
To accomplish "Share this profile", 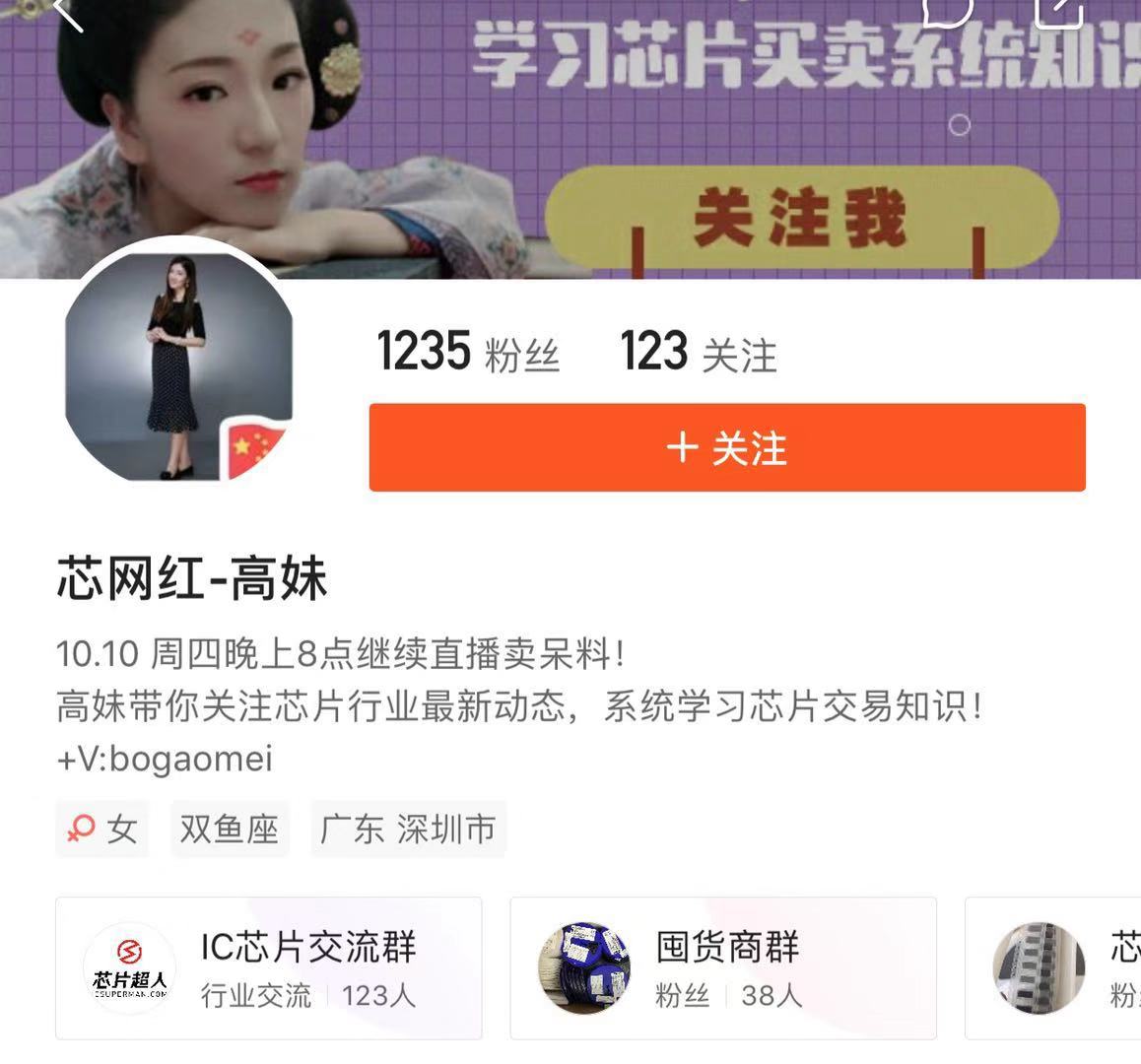I will click(1058, 10).
